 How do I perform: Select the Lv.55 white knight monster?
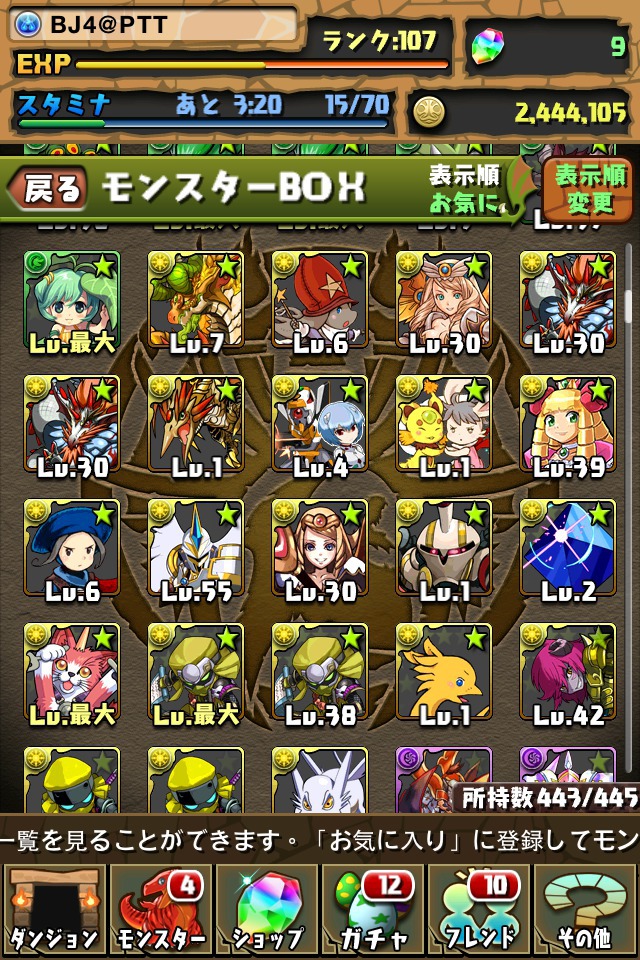tap(196, 547)
